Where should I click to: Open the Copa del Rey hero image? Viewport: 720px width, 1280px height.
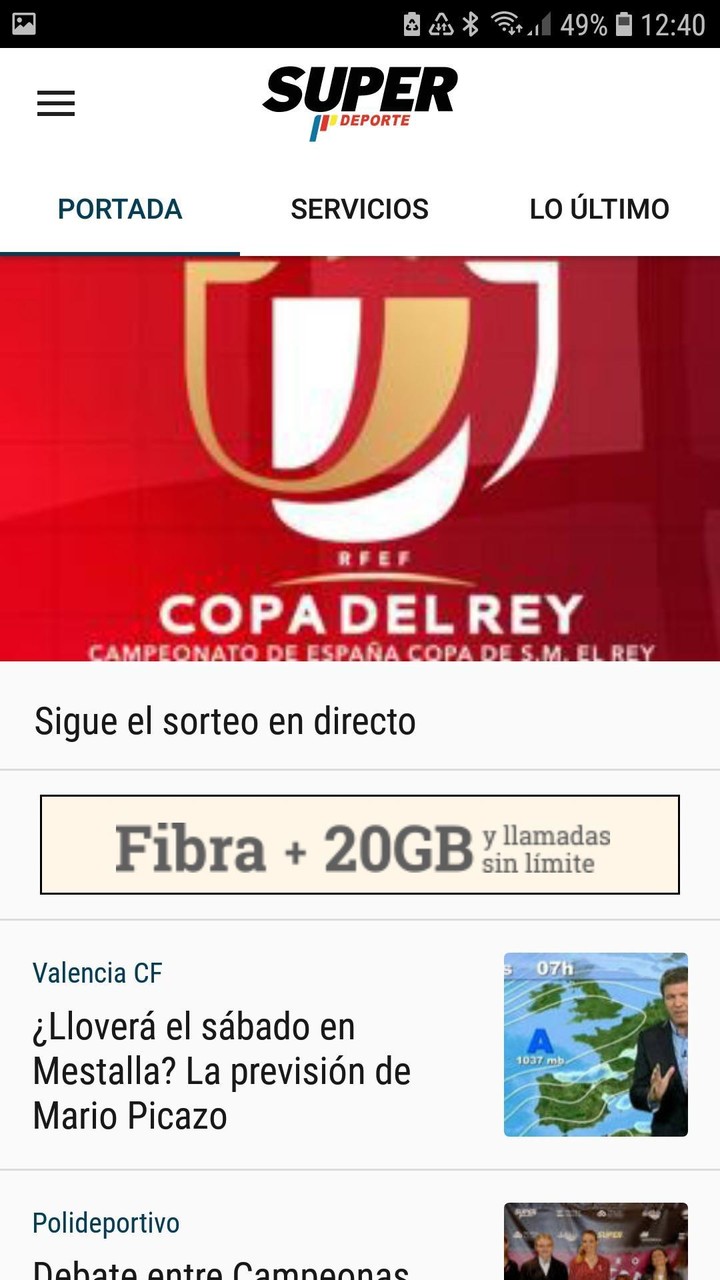(360, 455)
